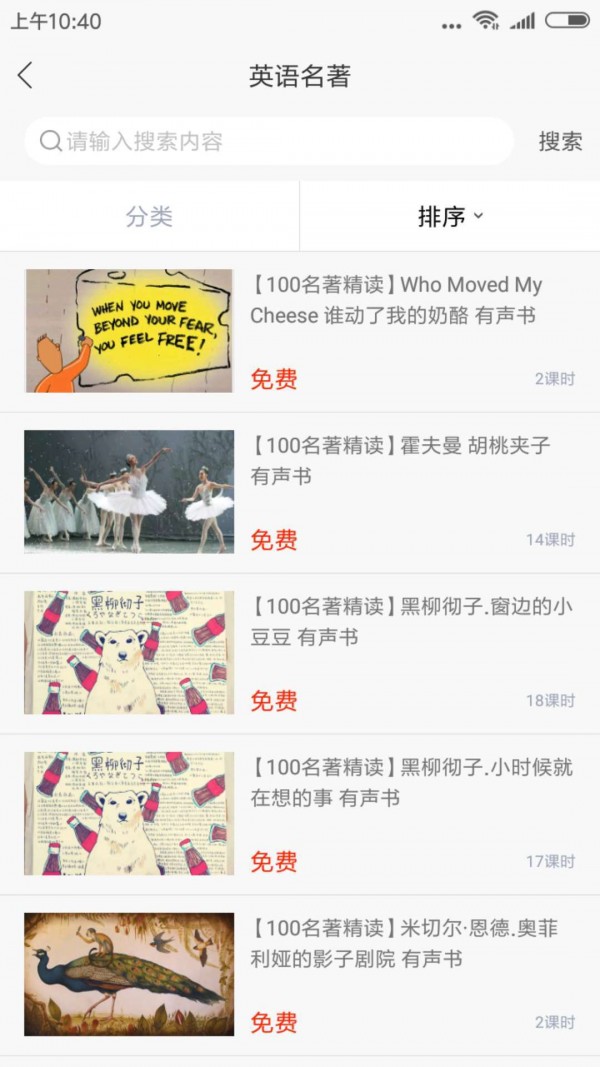The image size is (600, 1067).
Task: Expand the 排序 sort dropdown
Action: coord(449,216)
